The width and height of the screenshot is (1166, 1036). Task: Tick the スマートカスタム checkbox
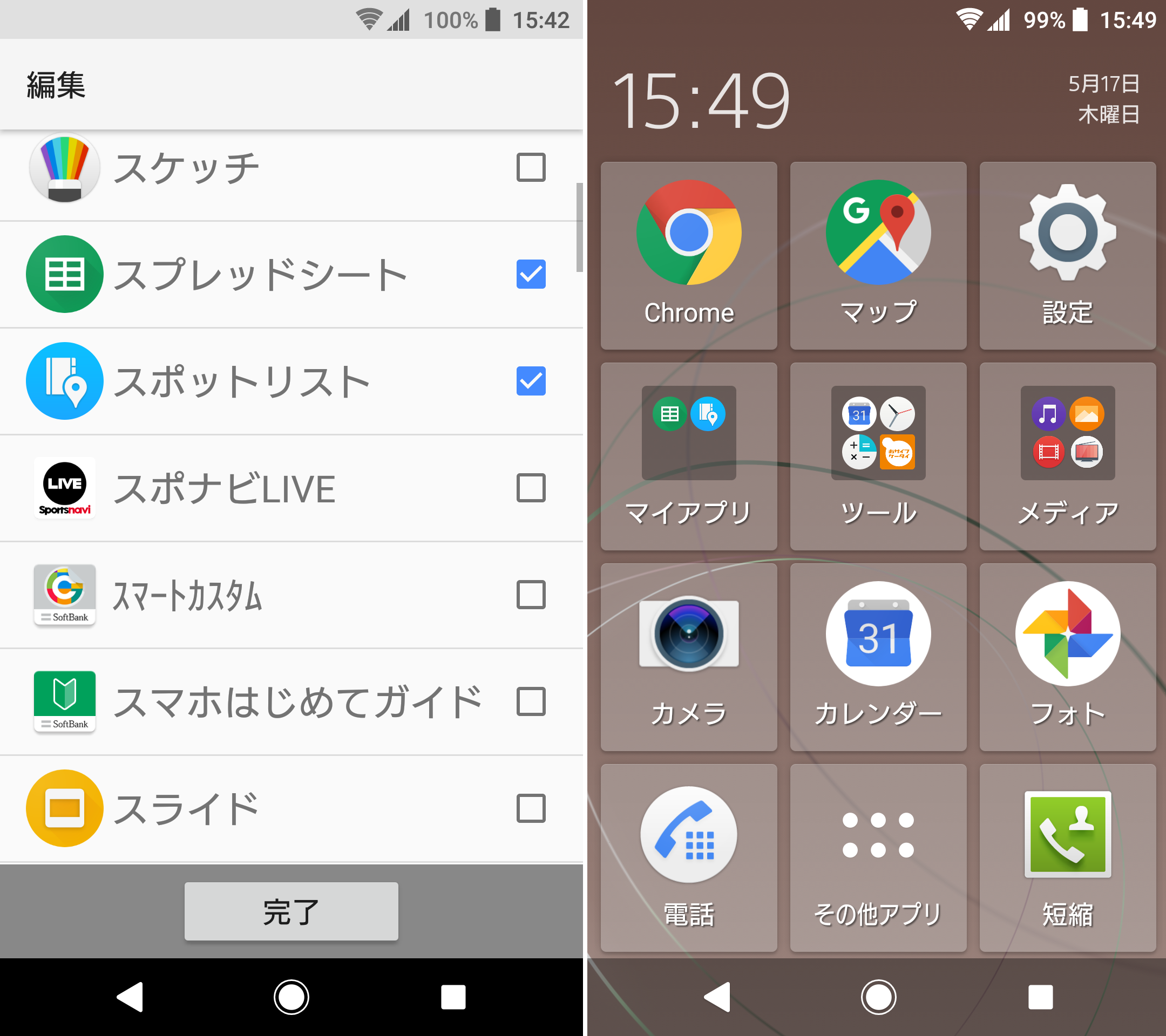[x=531, y=595]
